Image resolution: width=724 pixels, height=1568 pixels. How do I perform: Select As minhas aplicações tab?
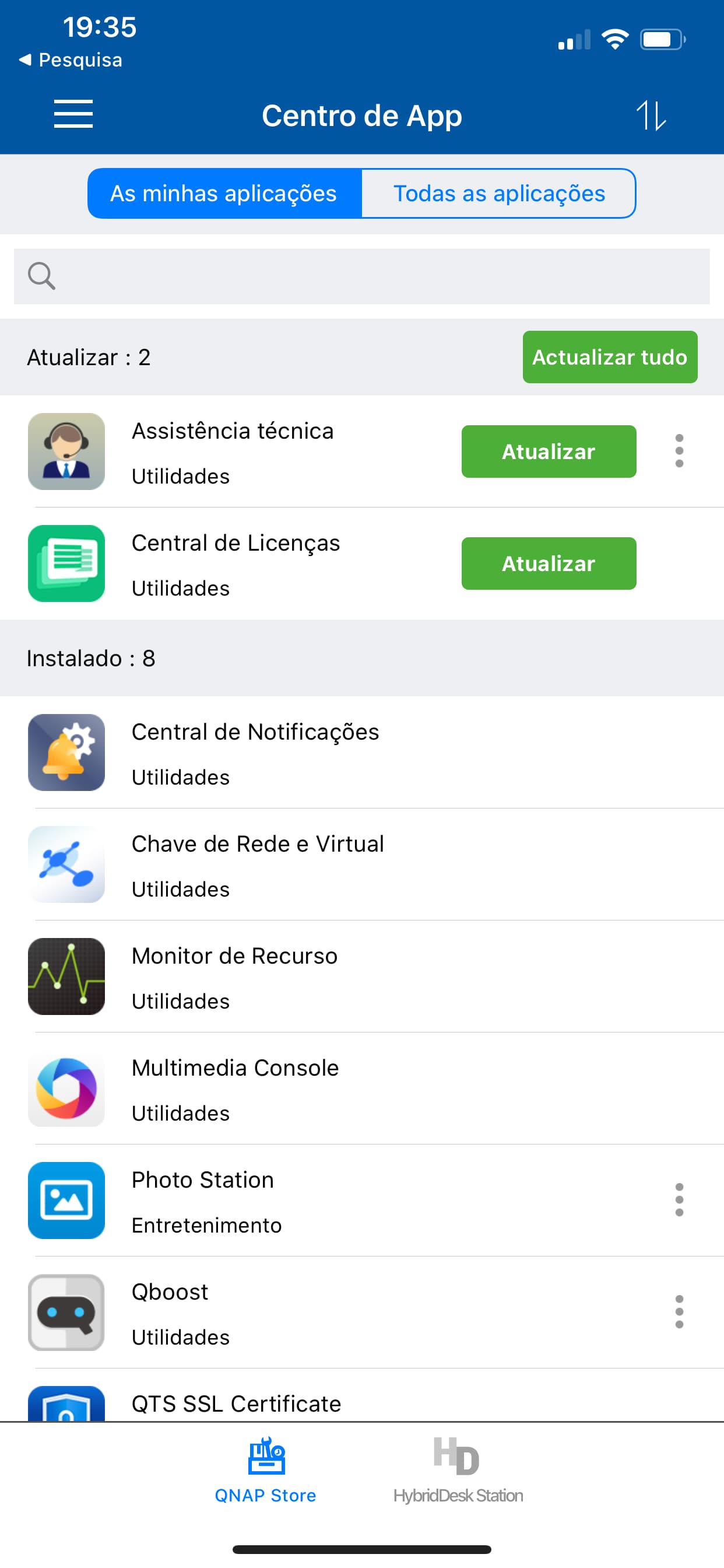[x=224, y=194]
